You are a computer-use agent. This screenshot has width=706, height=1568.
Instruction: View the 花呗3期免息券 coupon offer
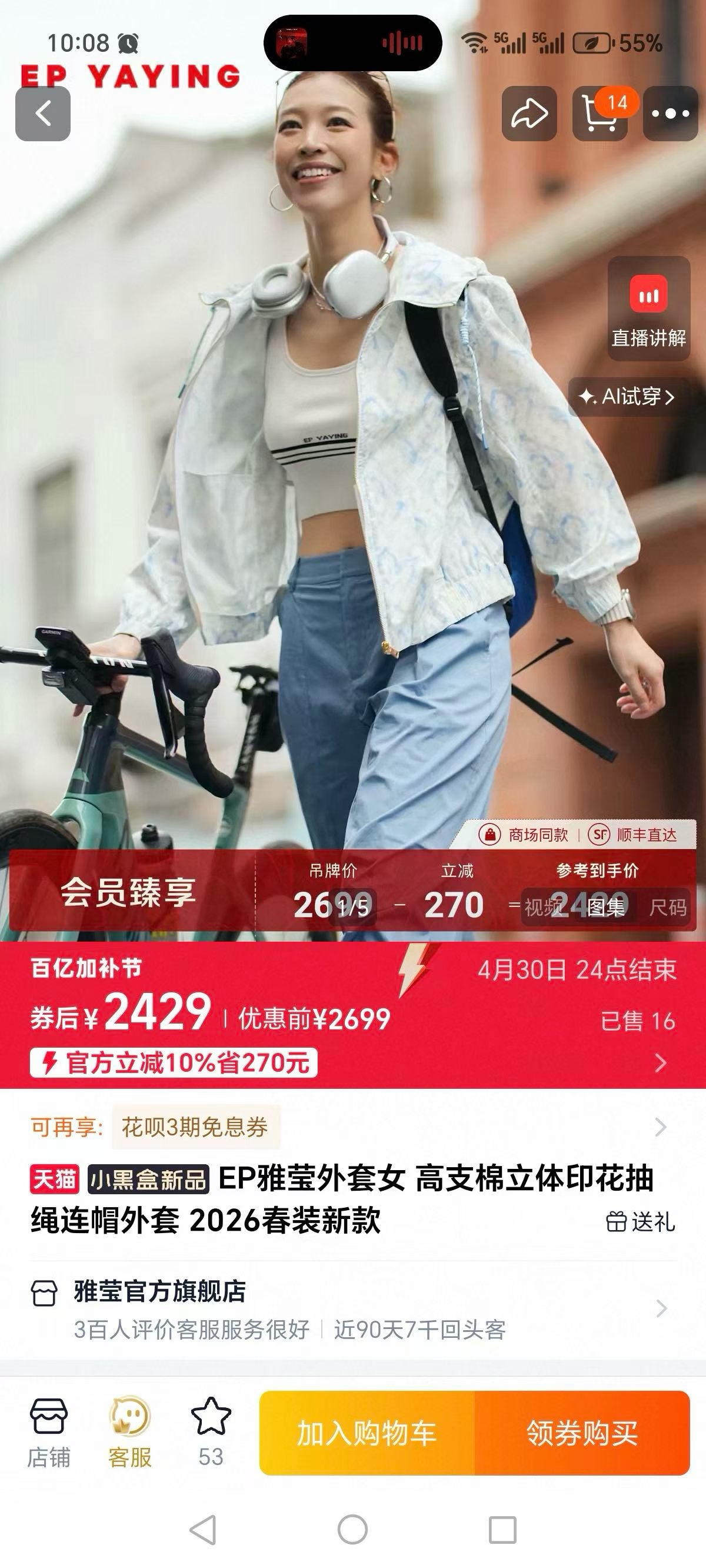pos(195,1127)
